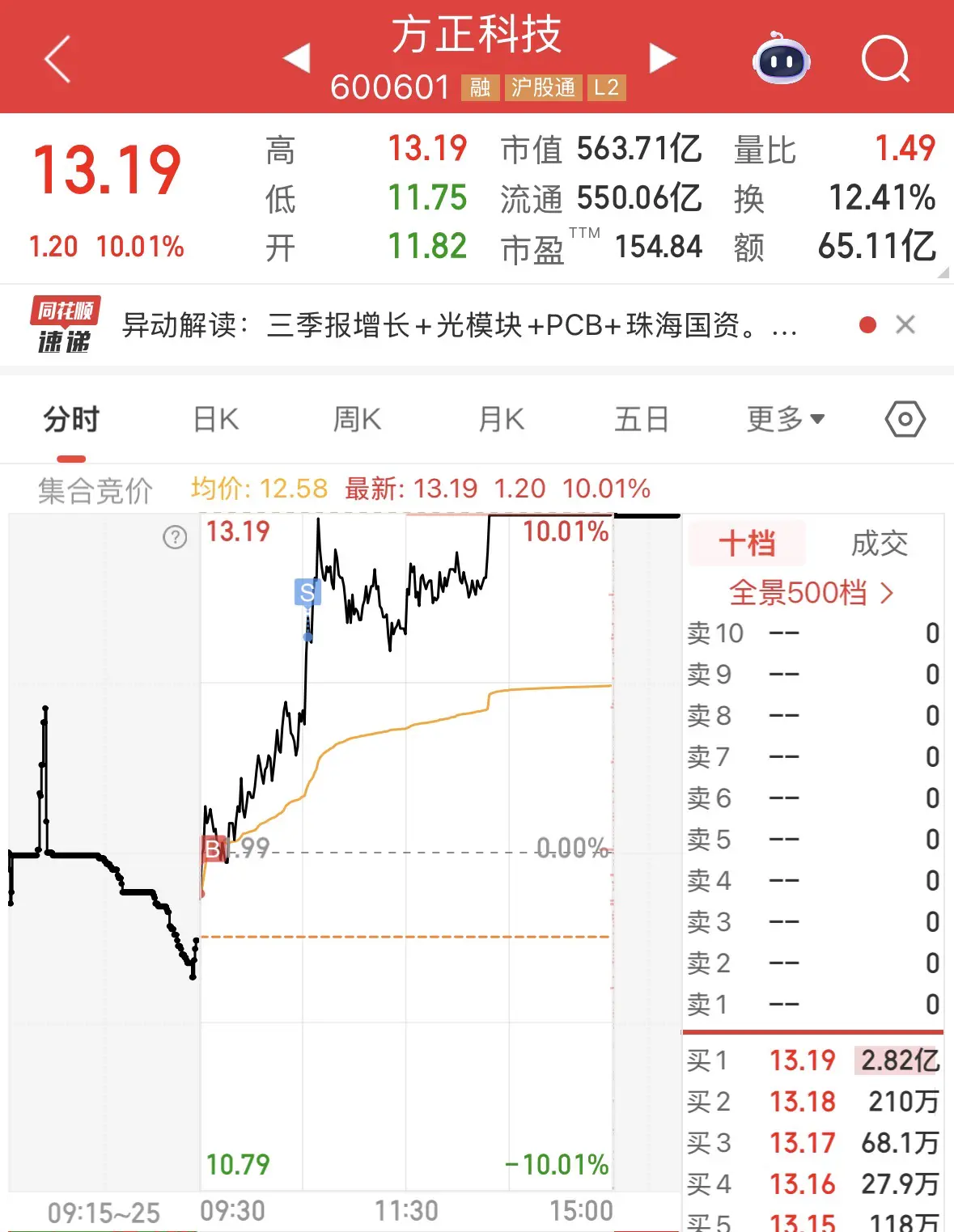
Task: Switch to the 日K chart
Action: (216, 420)
